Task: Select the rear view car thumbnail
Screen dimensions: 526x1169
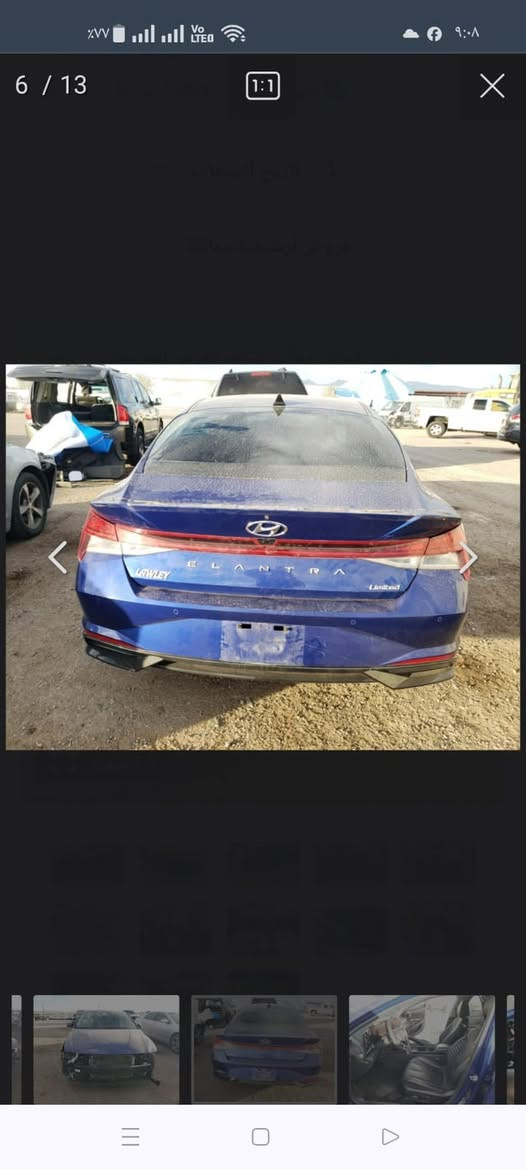Action: pyautogui.click(x=264, y=1049)
